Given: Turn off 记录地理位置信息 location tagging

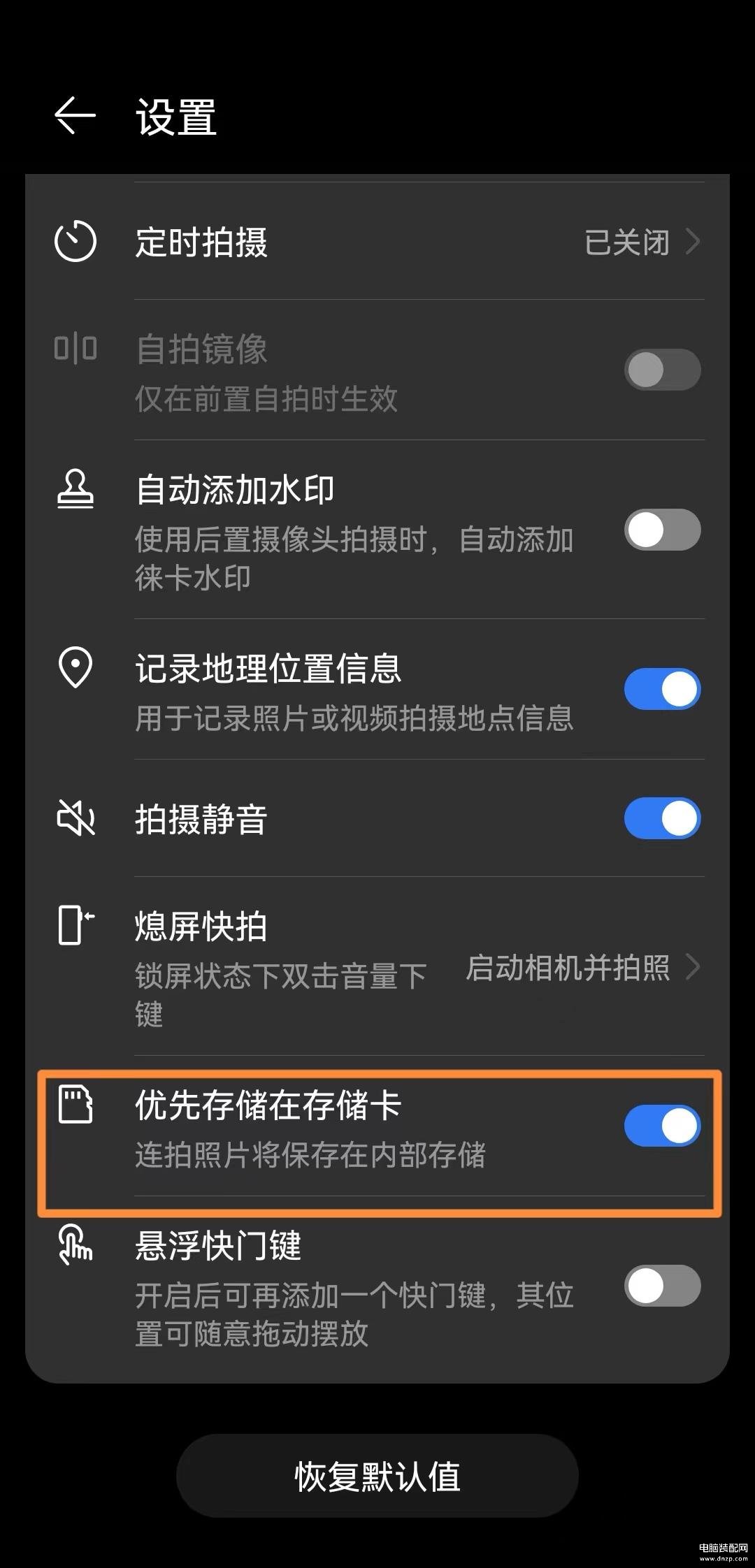Looking at the screenshot, I should pyautogui.click(x=662, y=689).
